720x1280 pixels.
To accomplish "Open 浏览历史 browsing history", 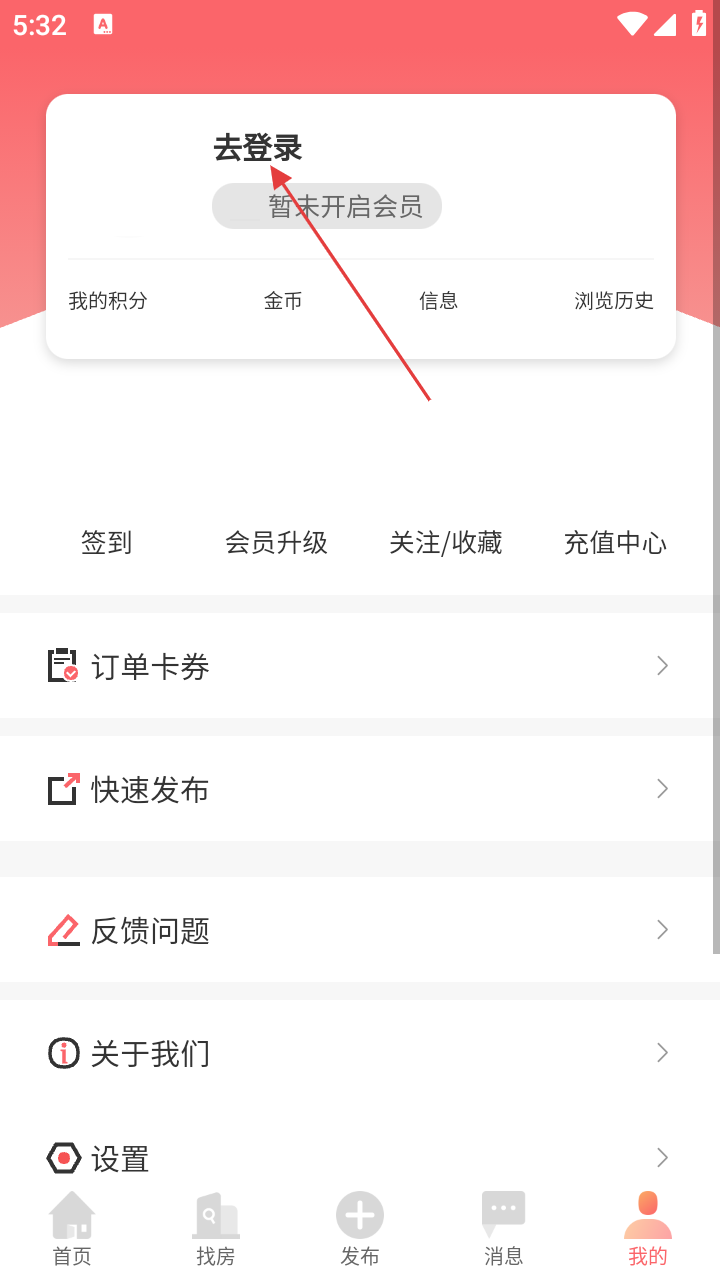I will coord(613,300).
